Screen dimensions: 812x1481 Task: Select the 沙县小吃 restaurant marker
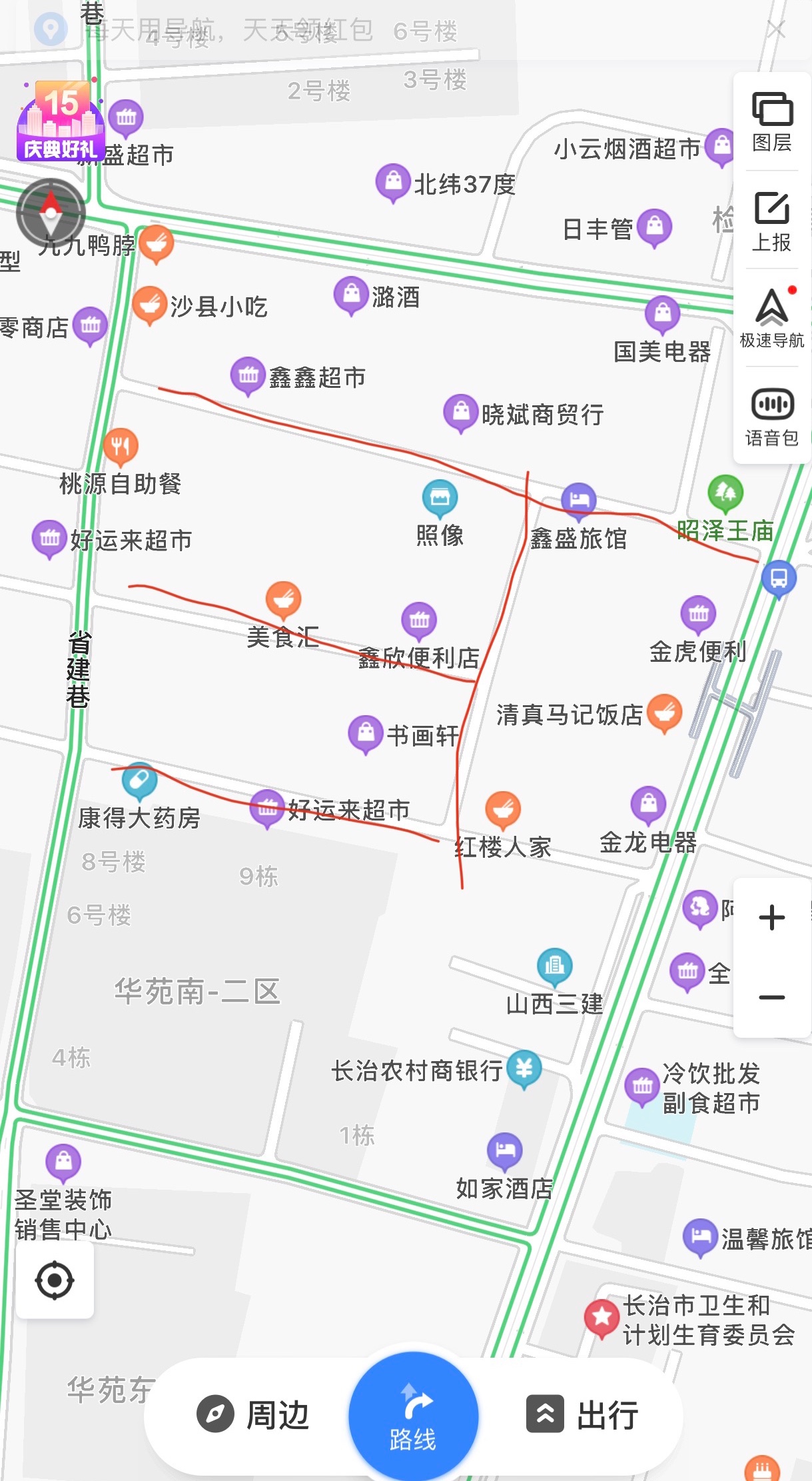click(150, 304)
